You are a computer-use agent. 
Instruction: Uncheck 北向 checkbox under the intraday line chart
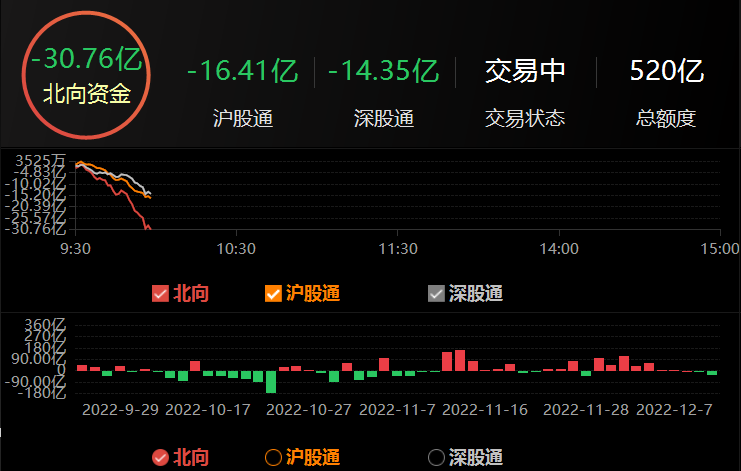pyautogui.click(x=160, y=294)
